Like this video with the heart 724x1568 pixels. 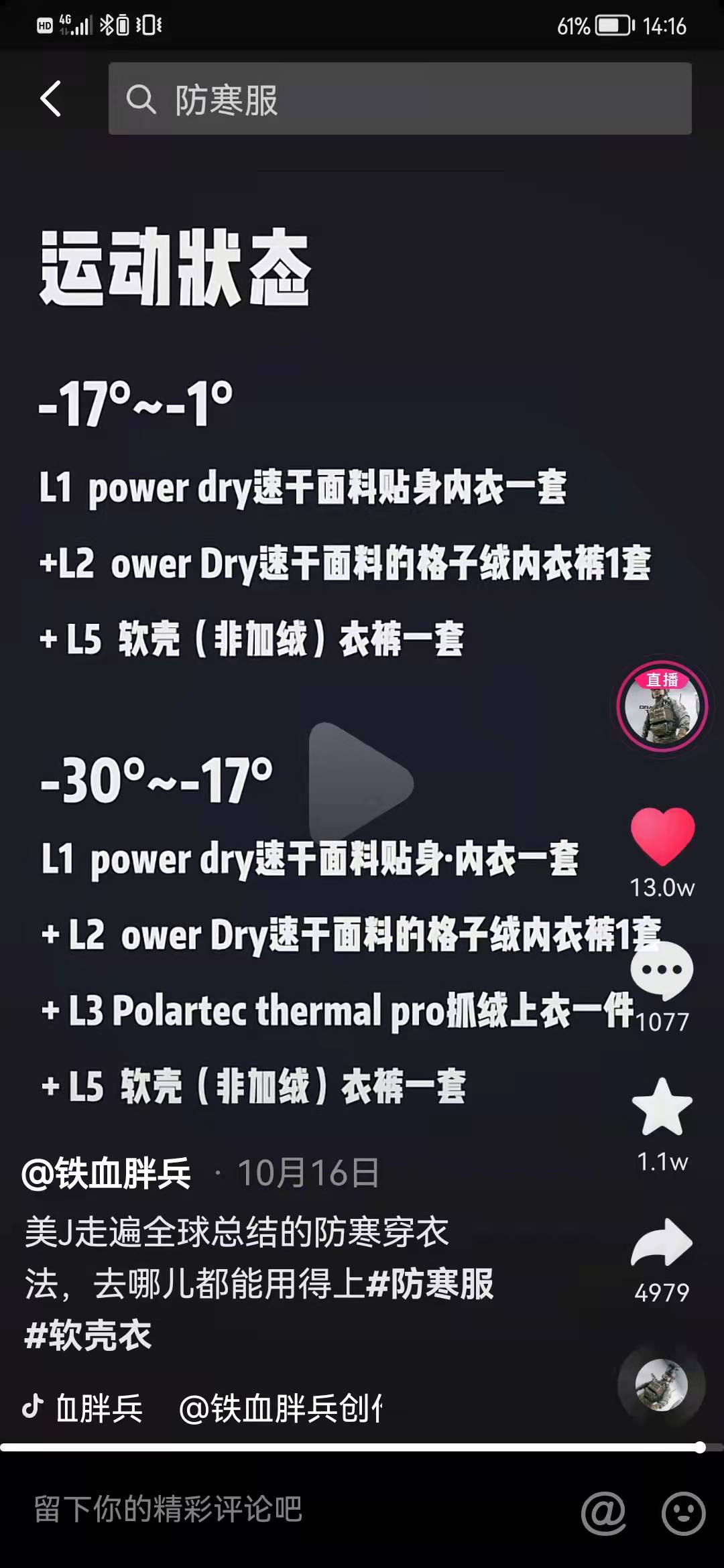tap(662, 836)
